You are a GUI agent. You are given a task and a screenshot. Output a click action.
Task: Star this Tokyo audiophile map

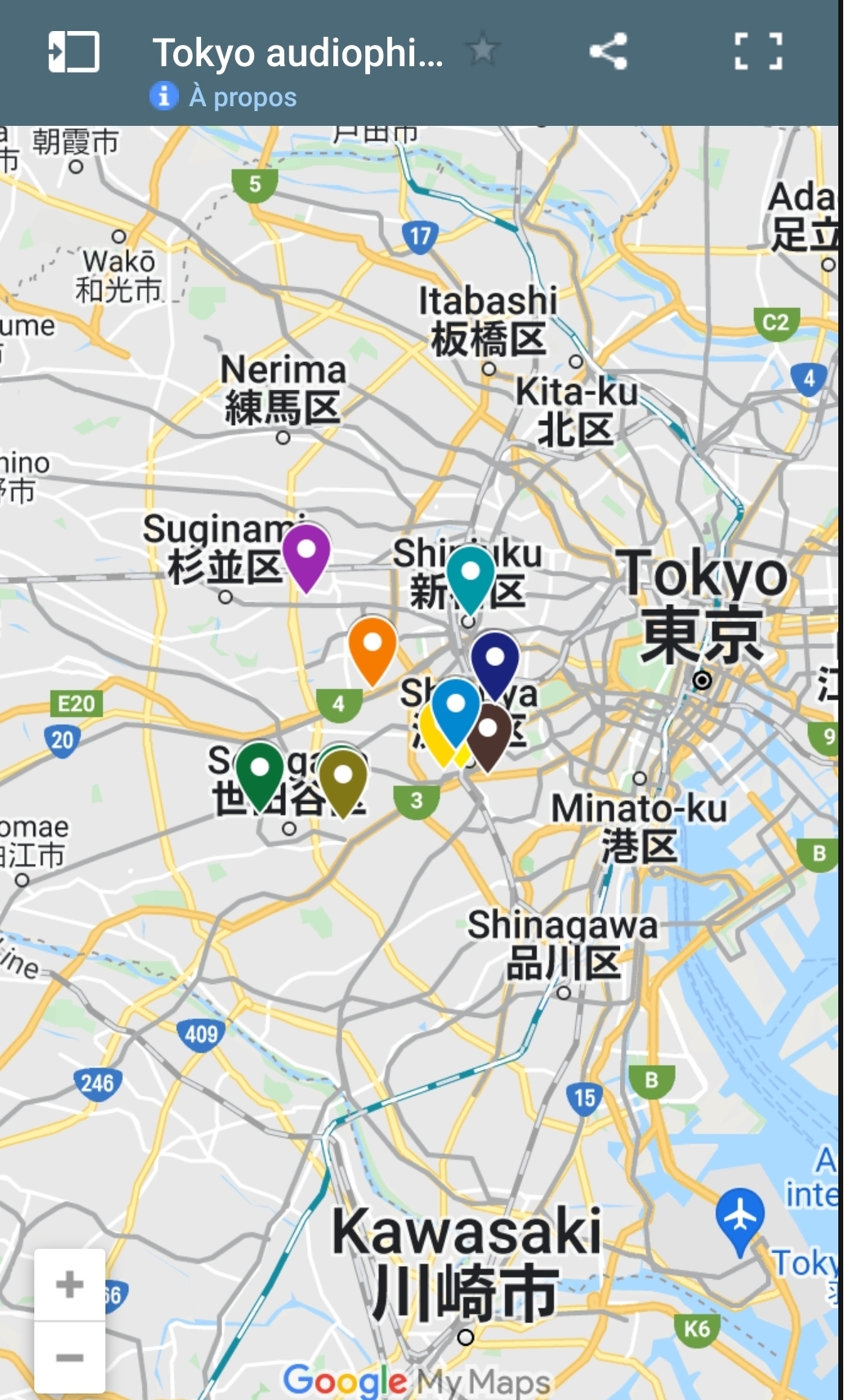482,51
